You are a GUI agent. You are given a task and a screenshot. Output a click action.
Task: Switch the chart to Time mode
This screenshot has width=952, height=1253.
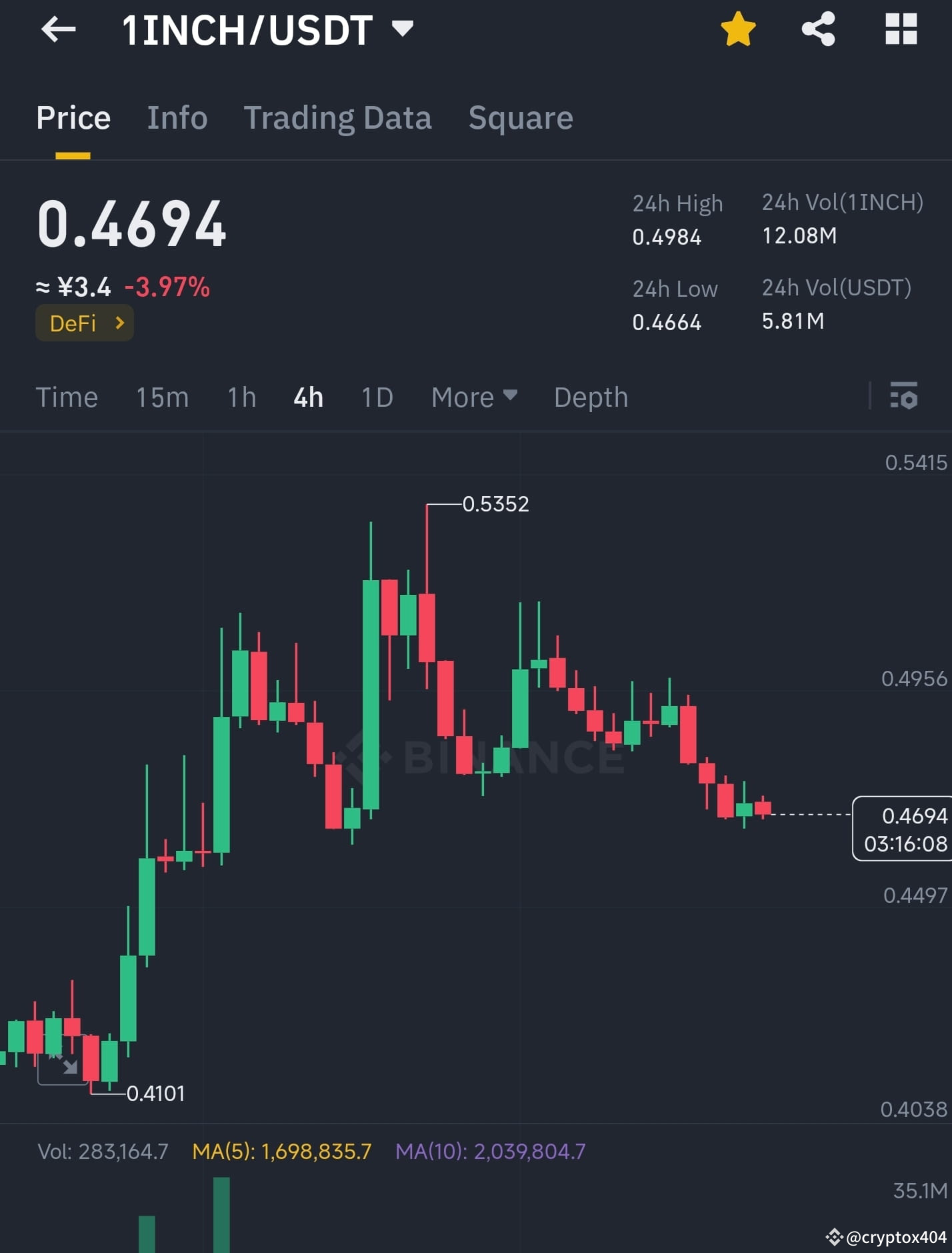coord(67,397)
